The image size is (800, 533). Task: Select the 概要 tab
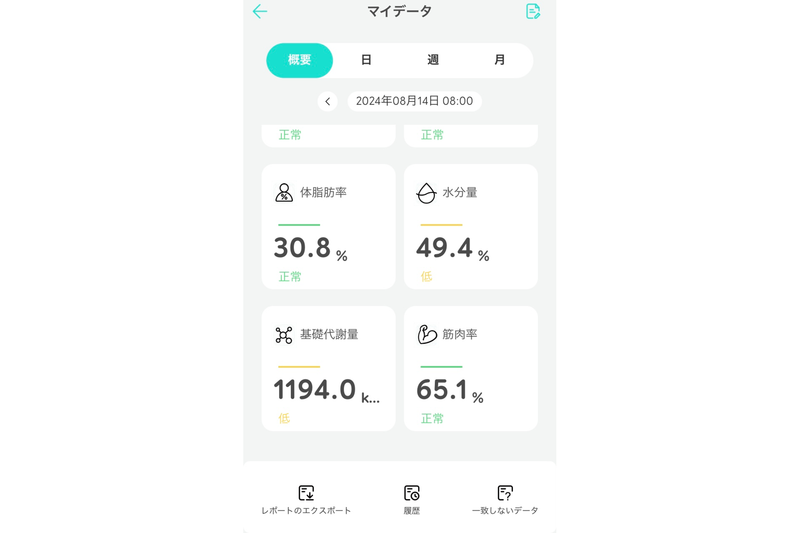pos(299,60)
